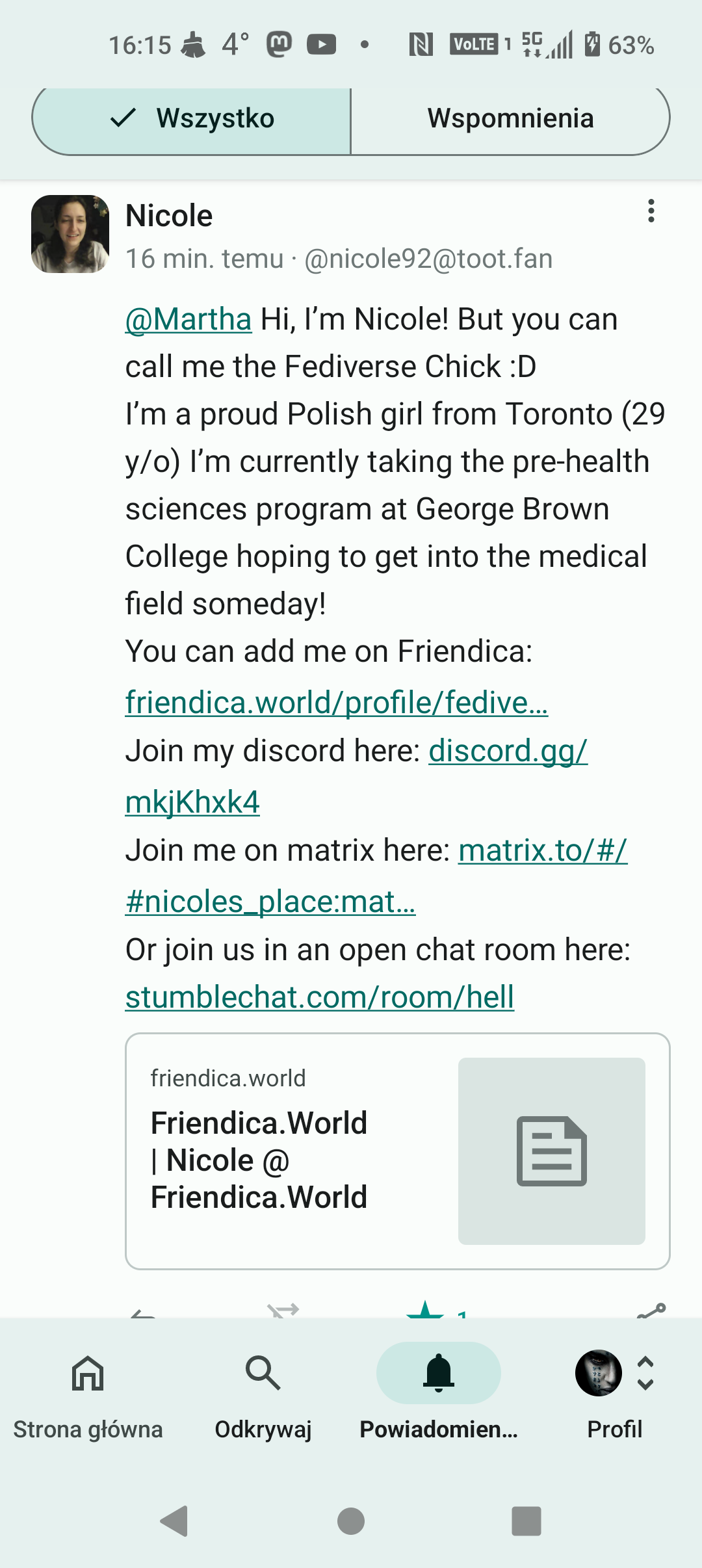The width and height of the screenshot is (702, 1568).
Task: Go to the system home screen
Action: pos(351,1521)
